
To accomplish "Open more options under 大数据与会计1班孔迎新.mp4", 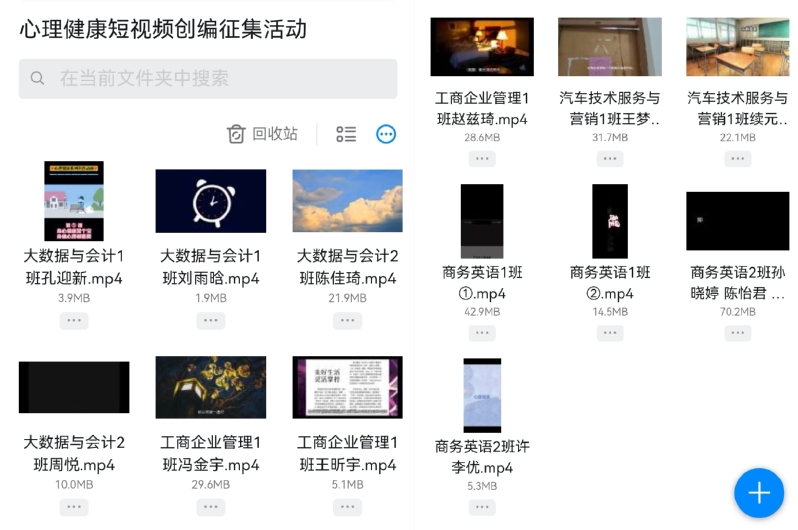I will 74,321.
